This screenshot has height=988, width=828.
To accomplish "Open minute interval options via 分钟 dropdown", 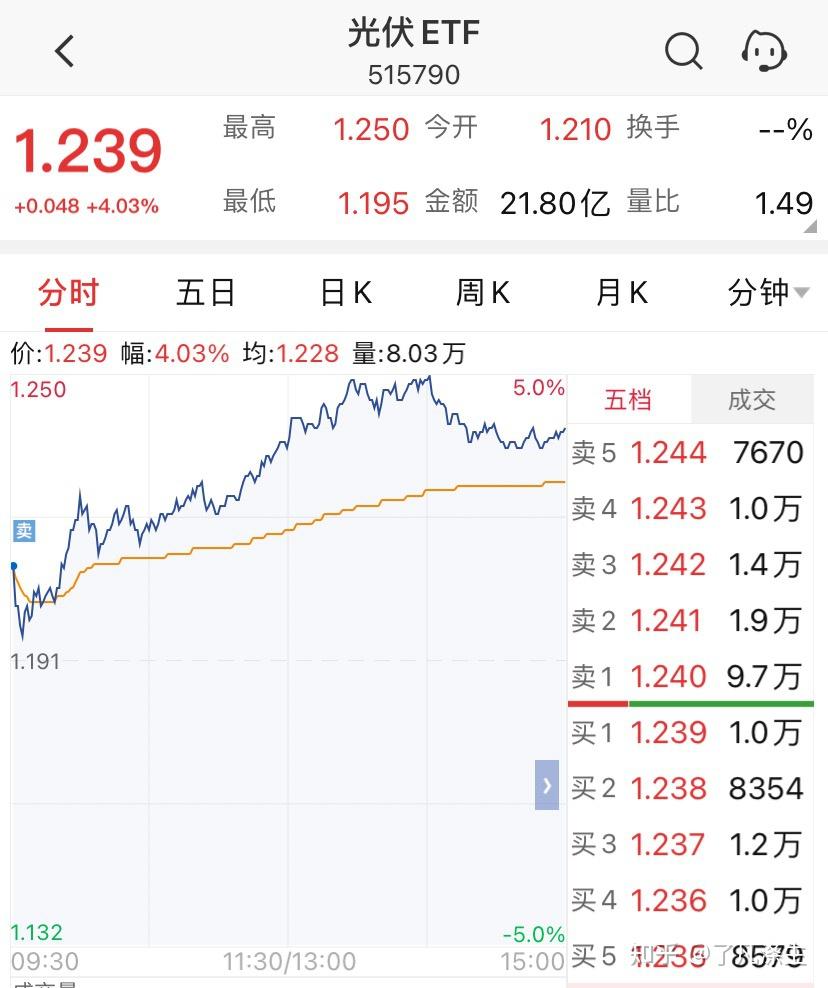I will (765, 292).
